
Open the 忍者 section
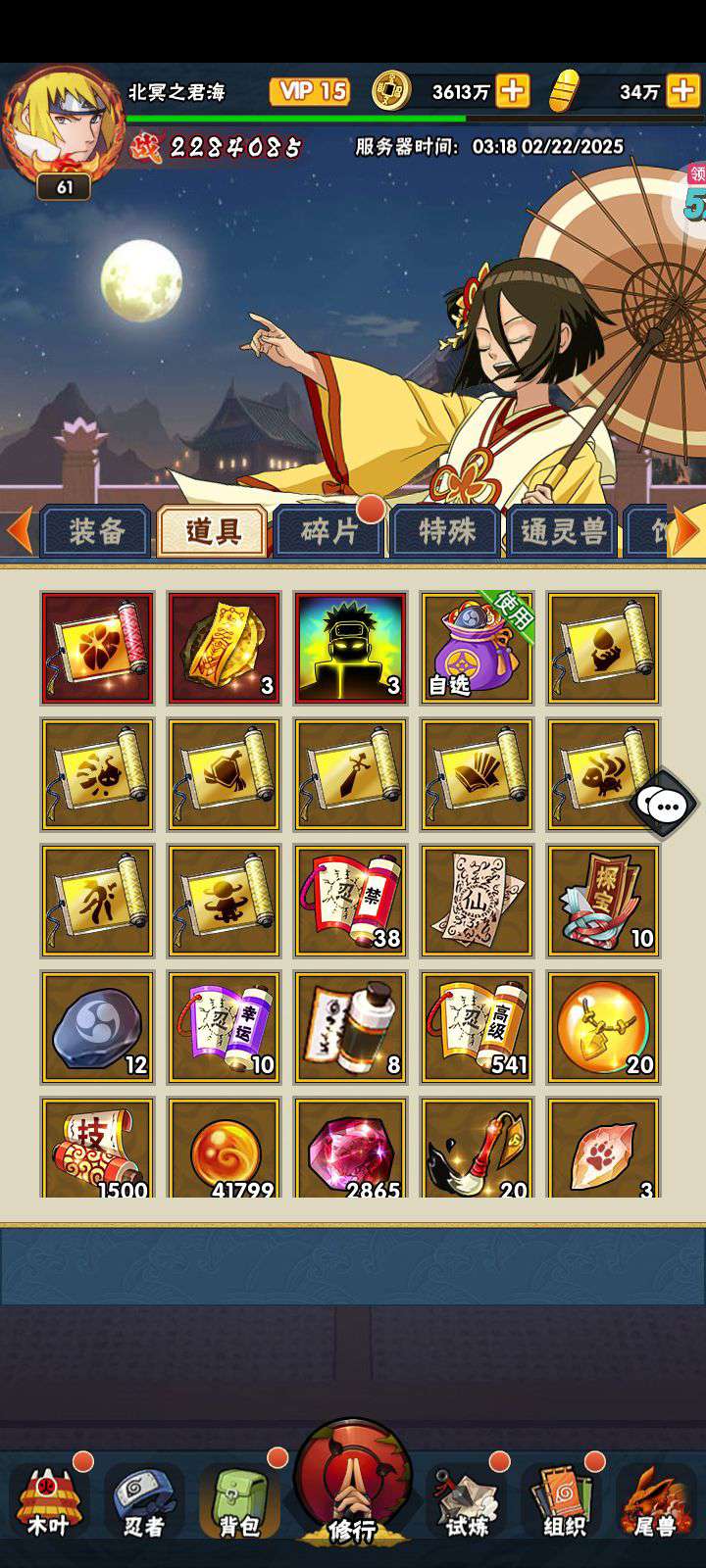tap(143, 1501)
